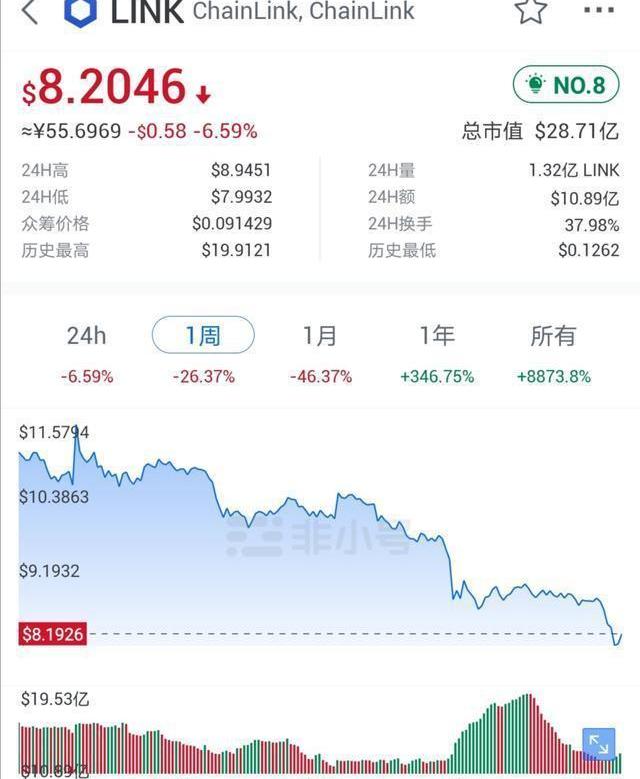Switch chart to 1月 range
The width and height of the screenshot is (640, 779).
[x=320, y=336]
